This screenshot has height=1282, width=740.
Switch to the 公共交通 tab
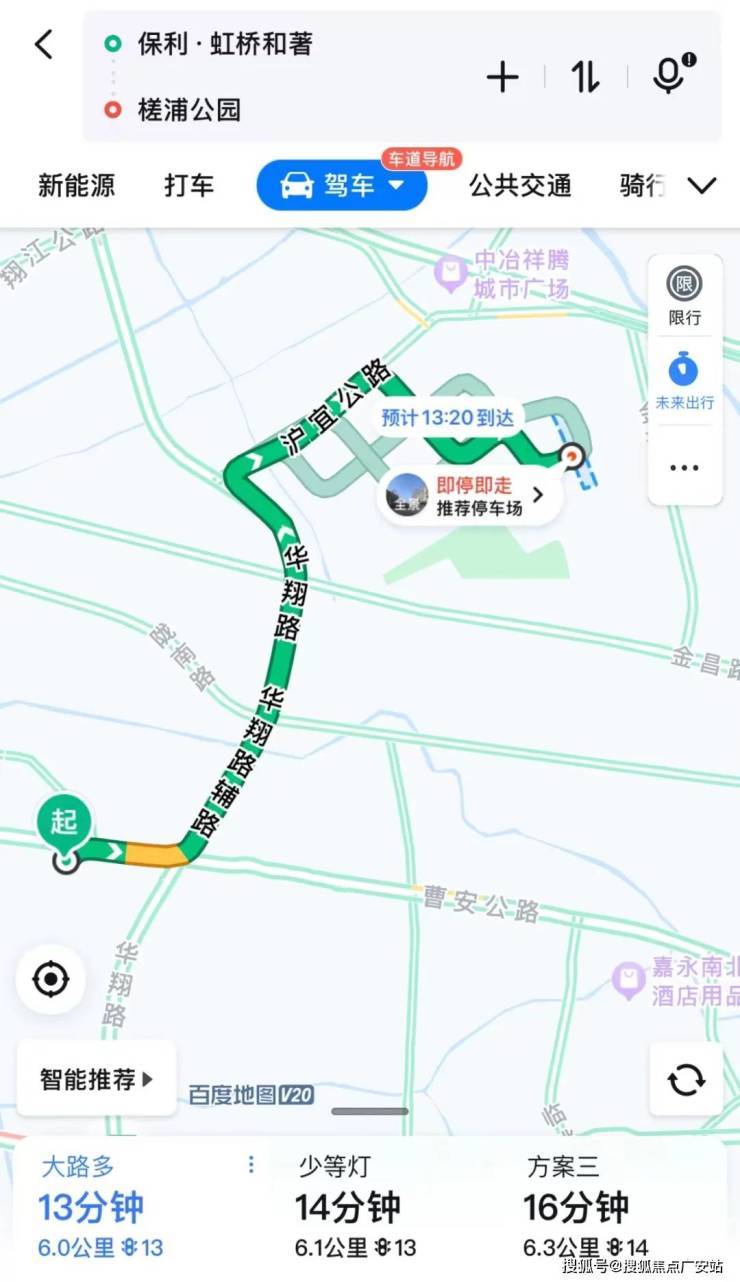520,185
